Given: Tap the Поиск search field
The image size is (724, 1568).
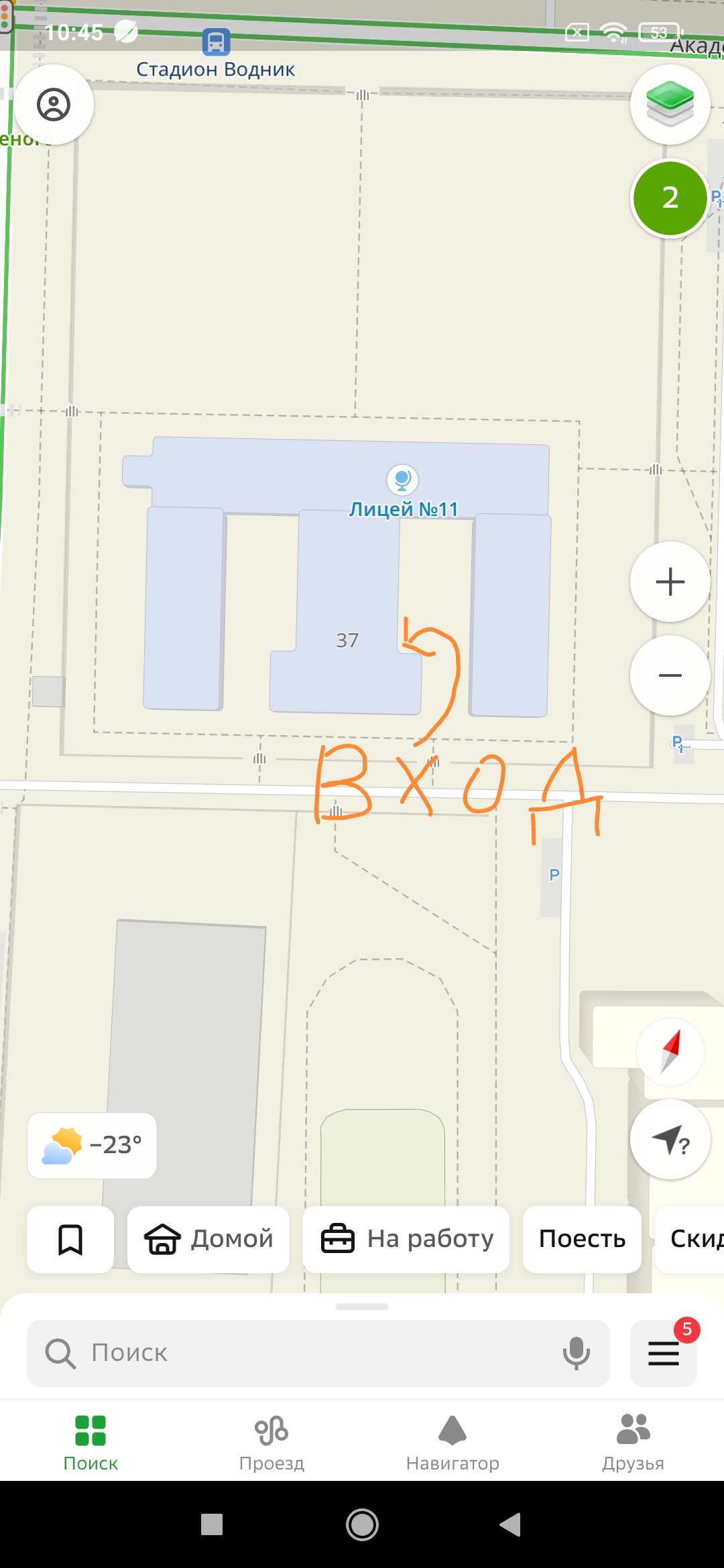Looking at the screenshot, I should pos(302,1353).
